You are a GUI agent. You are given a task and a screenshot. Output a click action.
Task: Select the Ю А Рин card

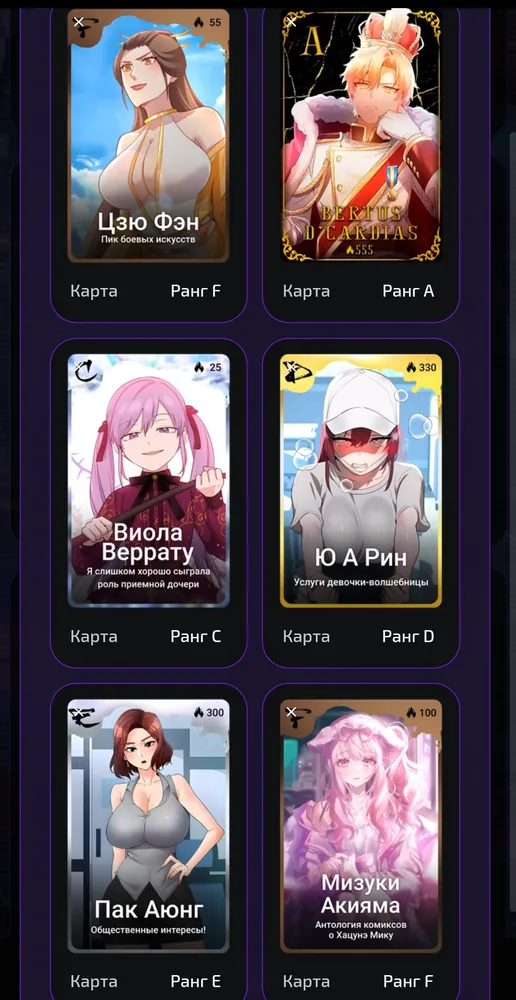click(361, 480)
